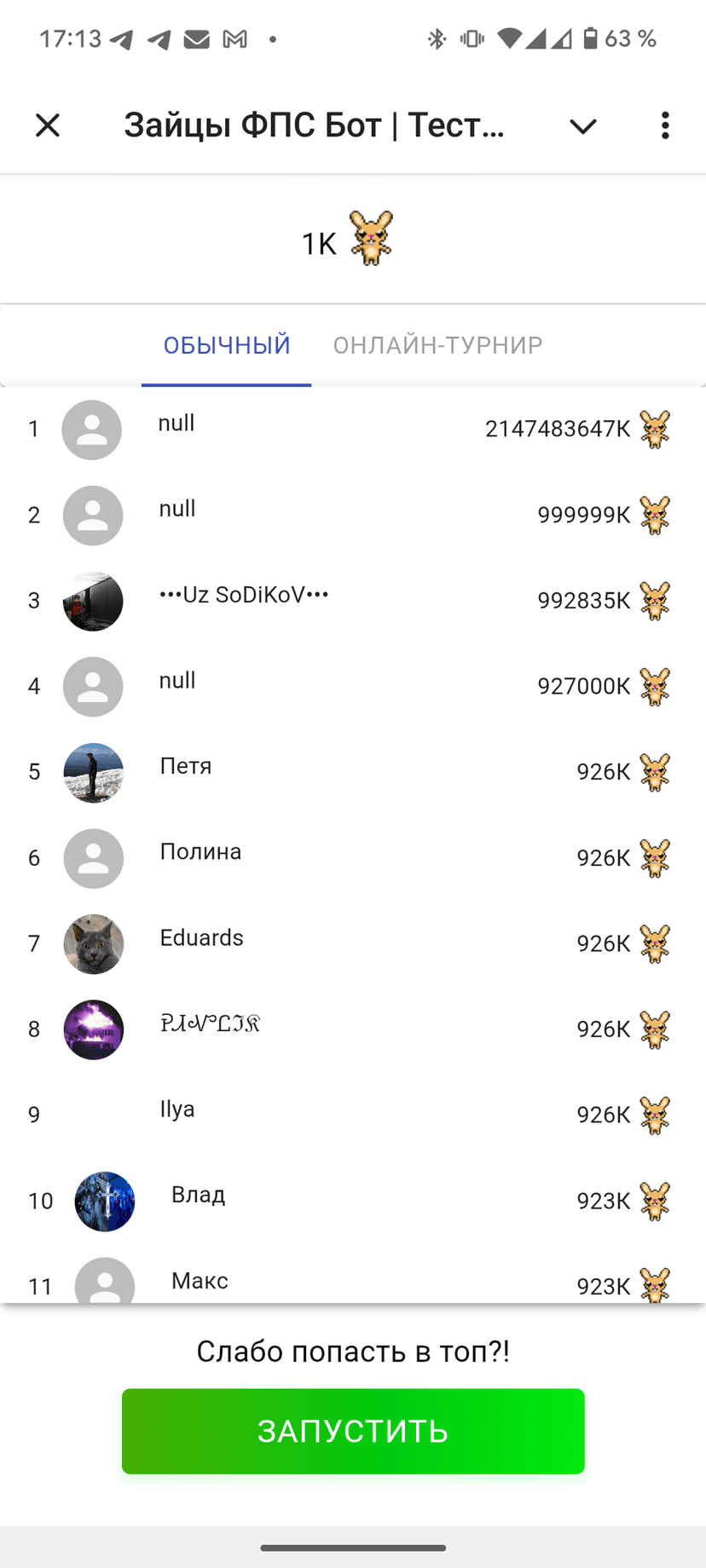
Task: Open the three-dot overflow menu
Action: pyautogui.click(x=665, y=125)
